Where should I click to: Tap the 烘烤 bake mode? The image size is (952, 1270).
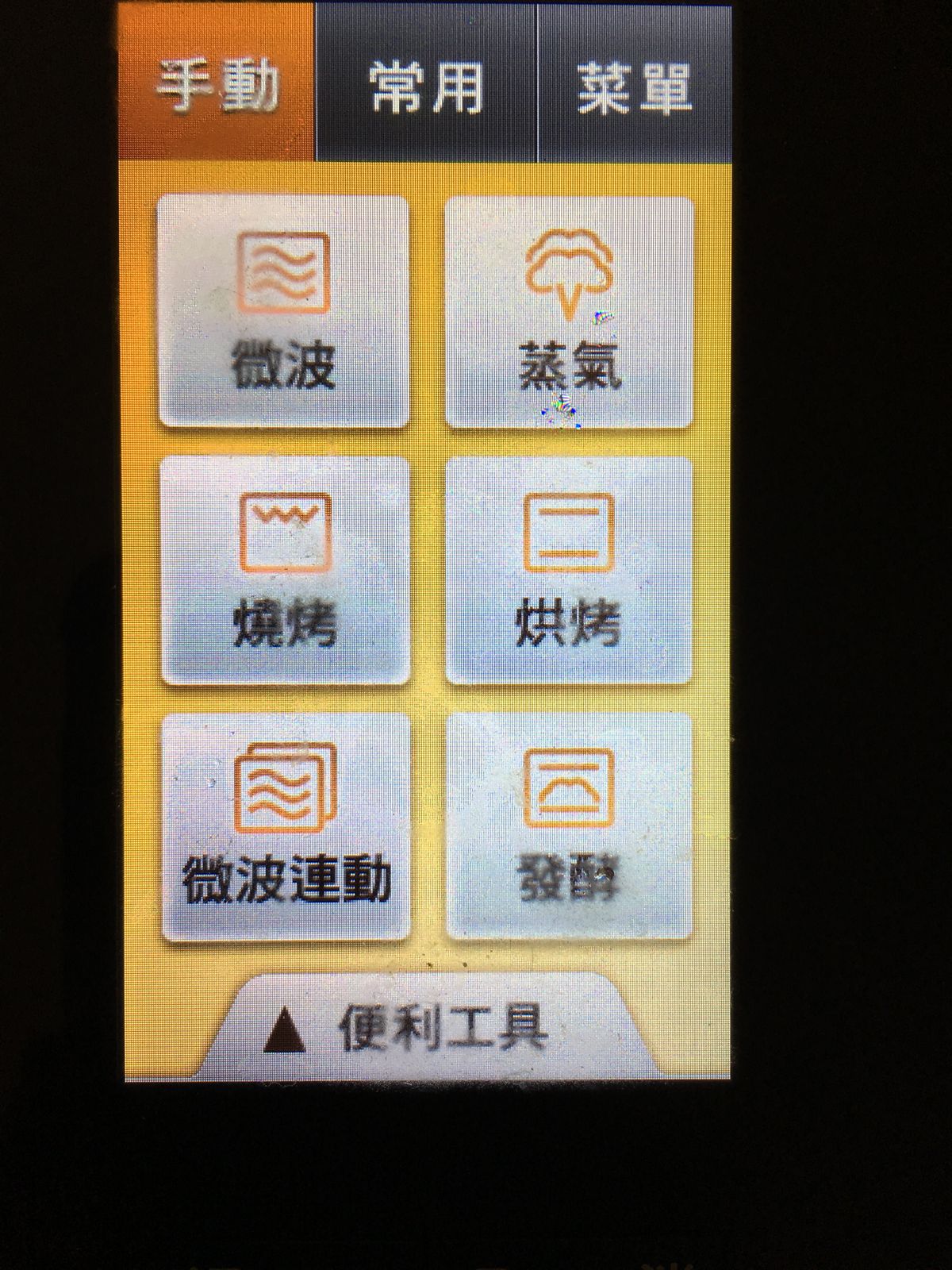pyautogui.click(x=569, y=570)
